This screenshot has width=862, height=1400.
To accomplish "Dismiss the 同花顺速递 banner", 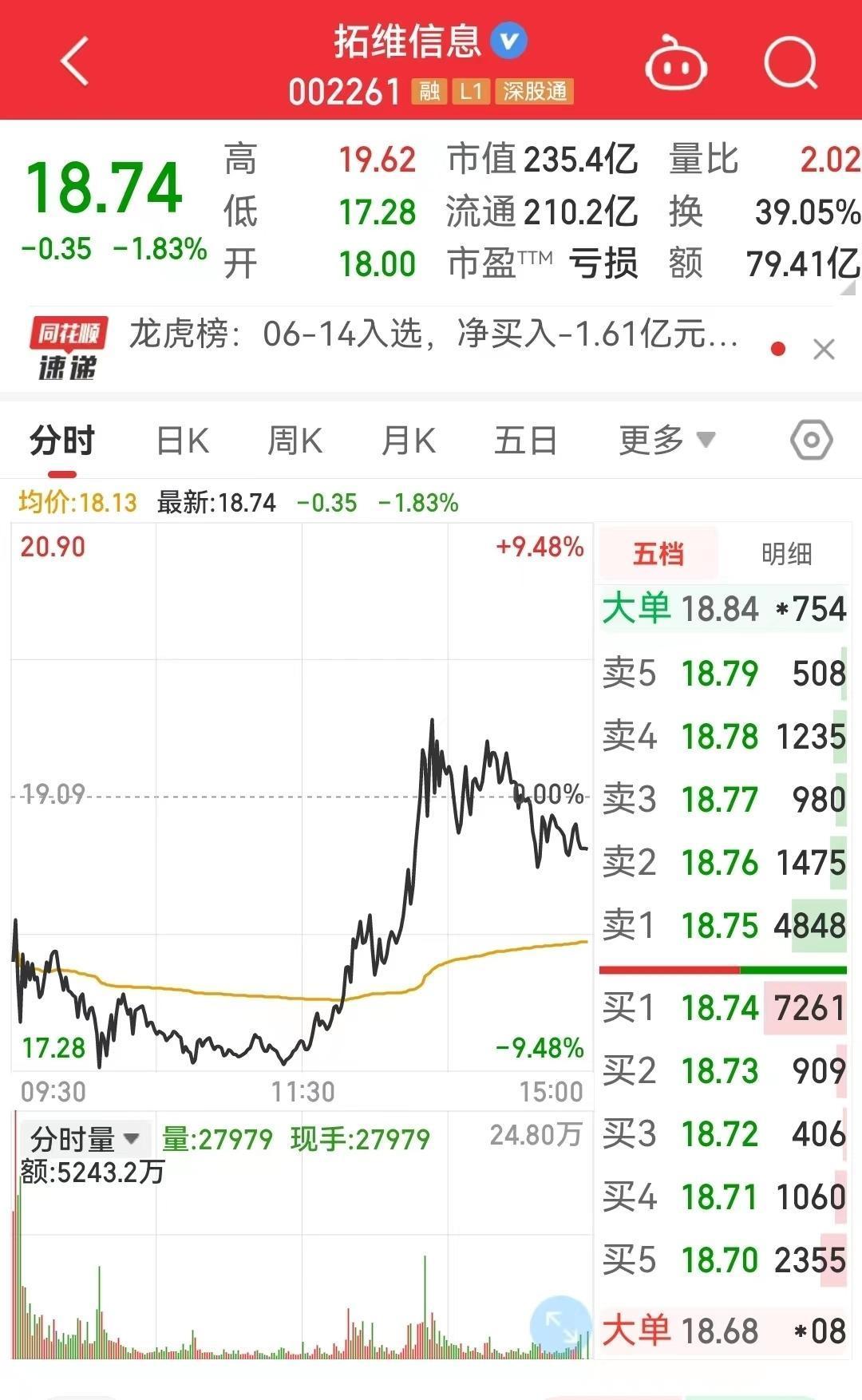I will [x=824, y=350].
